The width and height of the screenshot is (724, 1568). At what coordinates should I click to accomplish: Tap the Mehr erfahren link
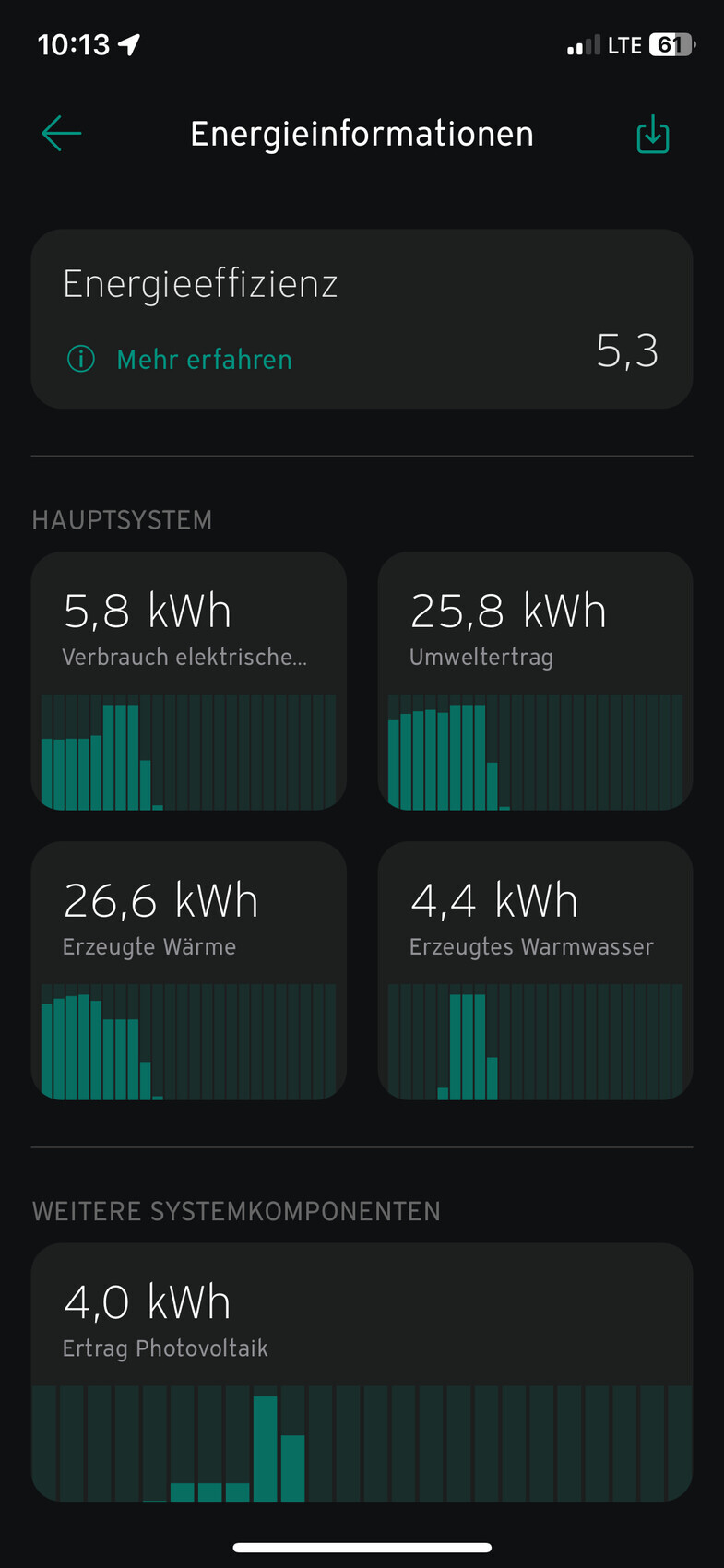click(x=204, y=360)
